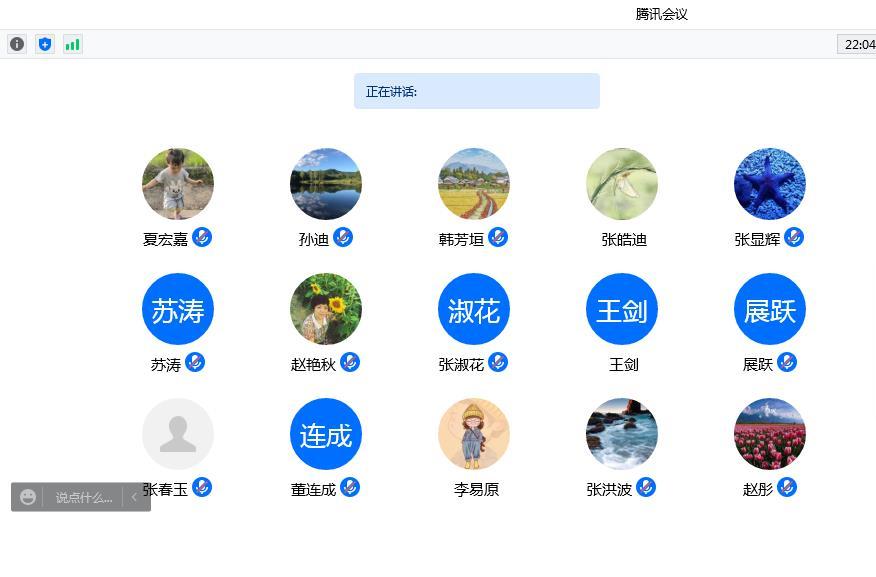This screenshot has height=577, width=876.
Task: Collapse the chat input arrow
Action: pyautogui.click(x=134, y=497)
